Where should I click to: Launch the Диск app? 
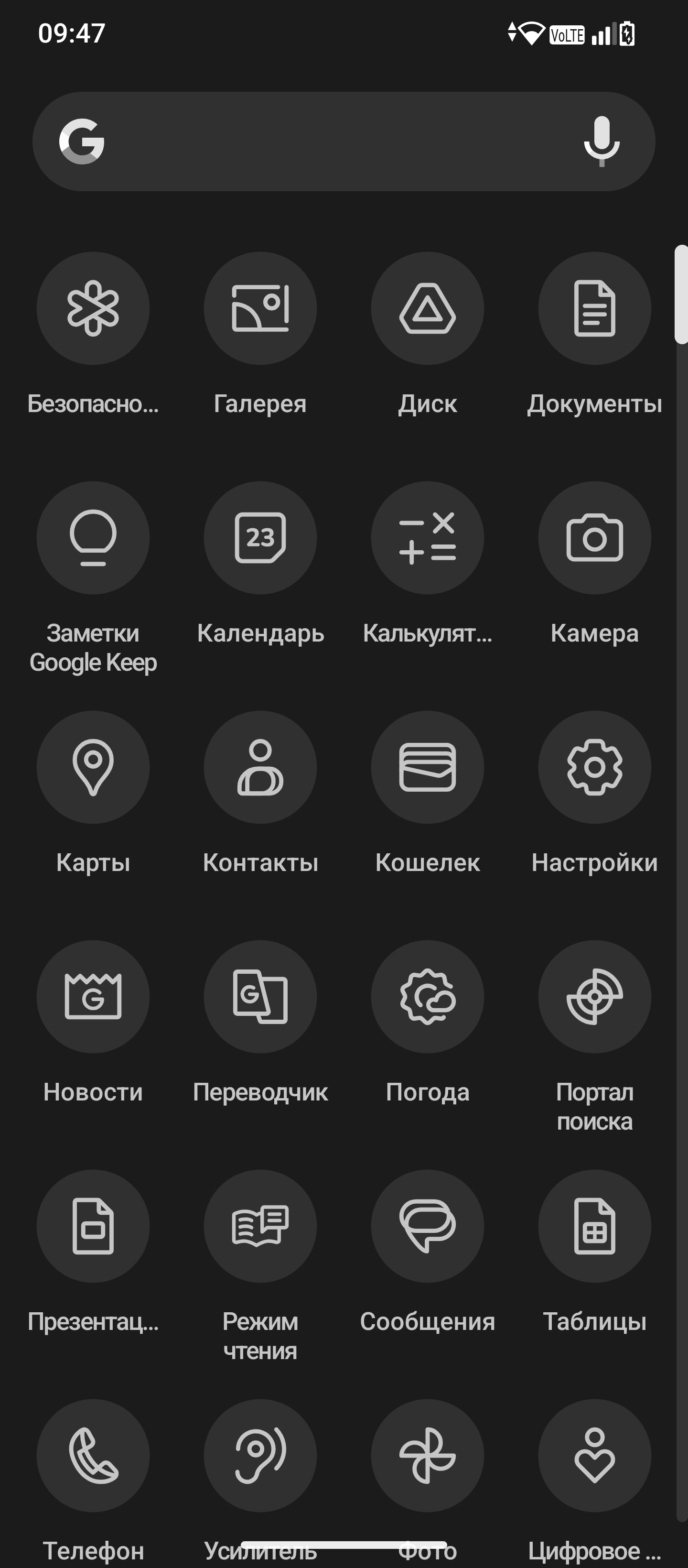pos(428,309)
